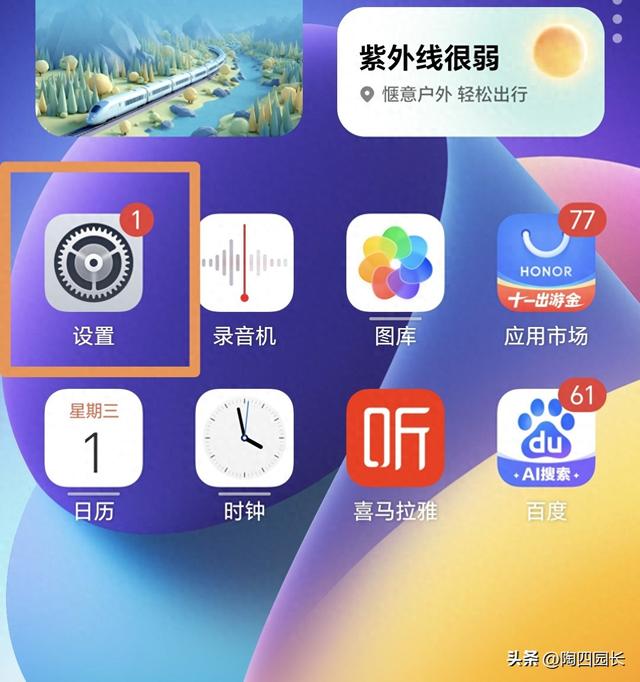Launch the 录音机 recorder app
The height and width of the screenshot is (682, 640).
pos(244,264)
